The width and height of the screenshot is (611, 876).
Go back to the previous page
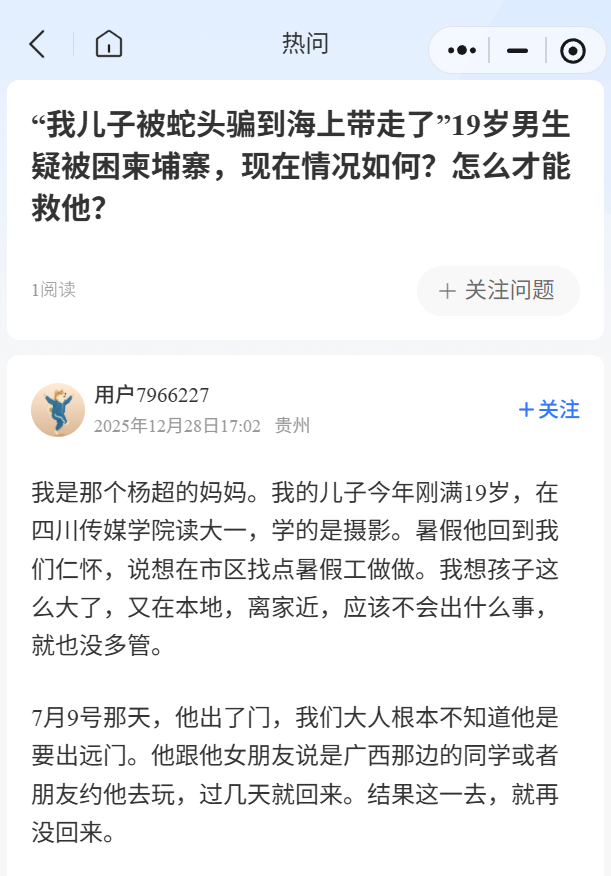(x=38, y=44)
